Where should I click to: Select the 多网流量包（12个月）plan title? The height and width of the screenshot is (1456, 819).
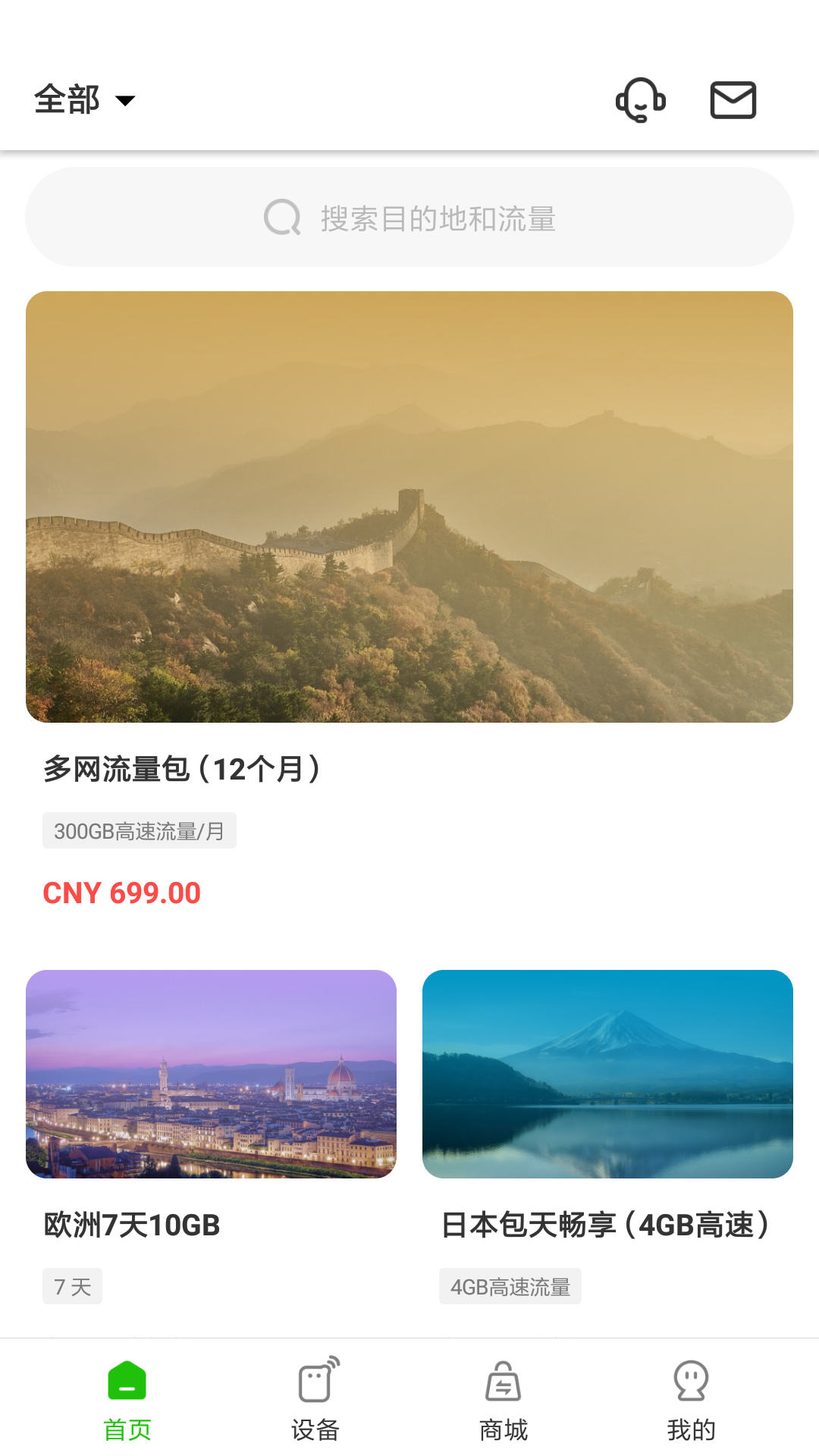(182, 769)
